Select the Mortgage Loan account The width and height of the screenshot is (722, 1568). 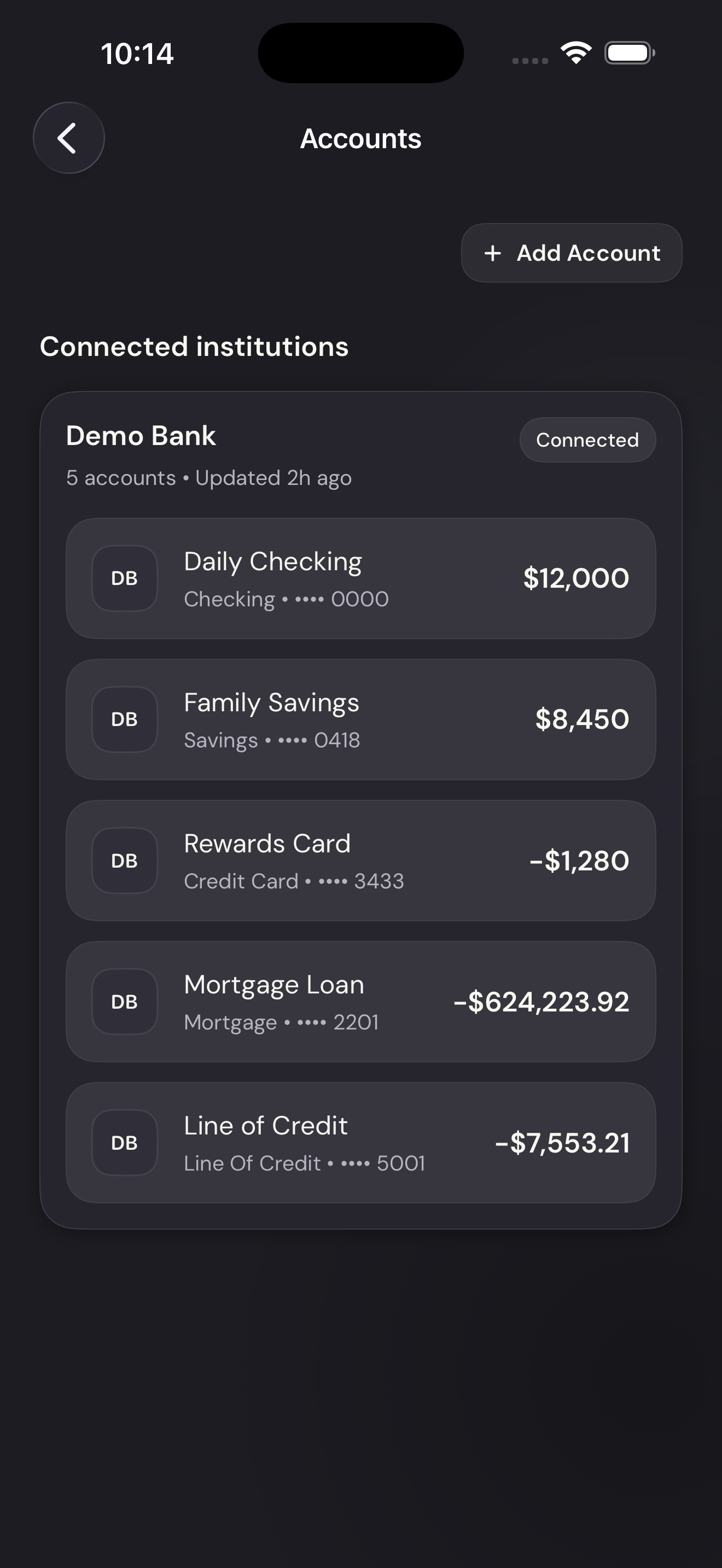pyautogui.click(x=360, y=1002)
